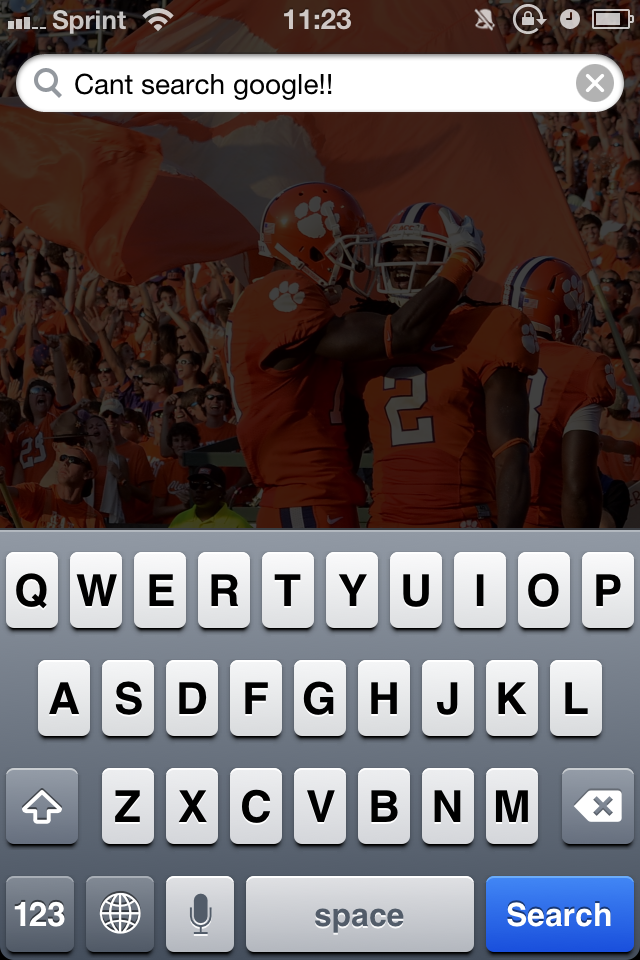
Task: Switch keyboard language with the globe key
Action: coord(120,914)
